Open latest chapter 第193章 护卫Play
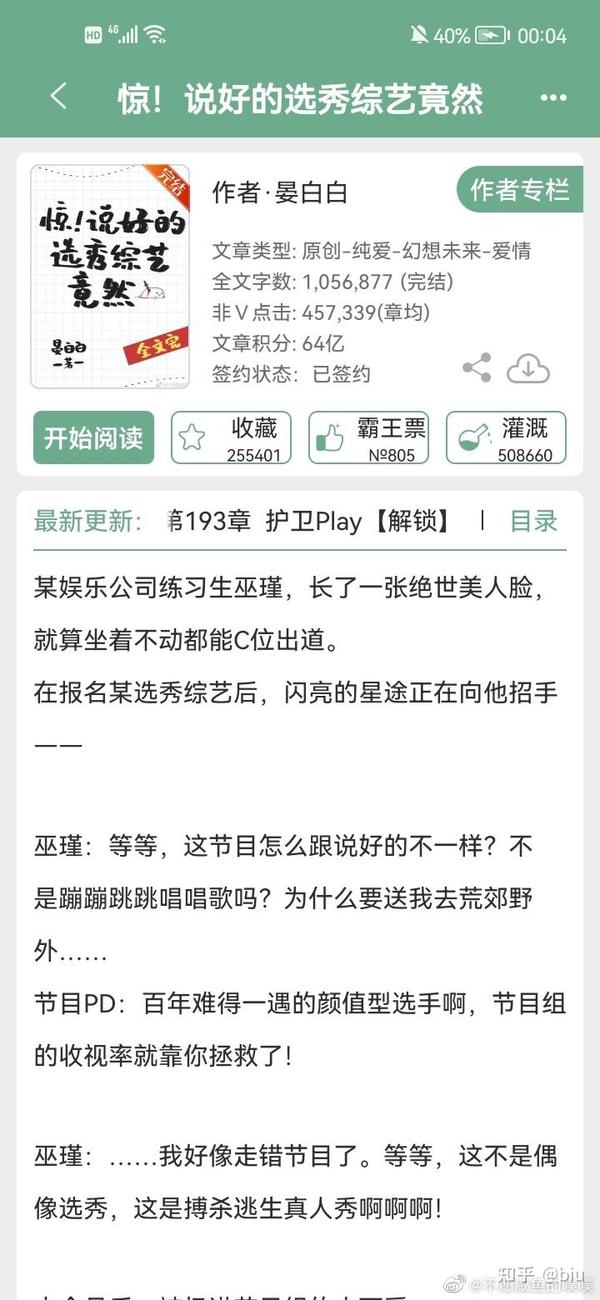Viewport: 600px width, 1300px height. 310,521
